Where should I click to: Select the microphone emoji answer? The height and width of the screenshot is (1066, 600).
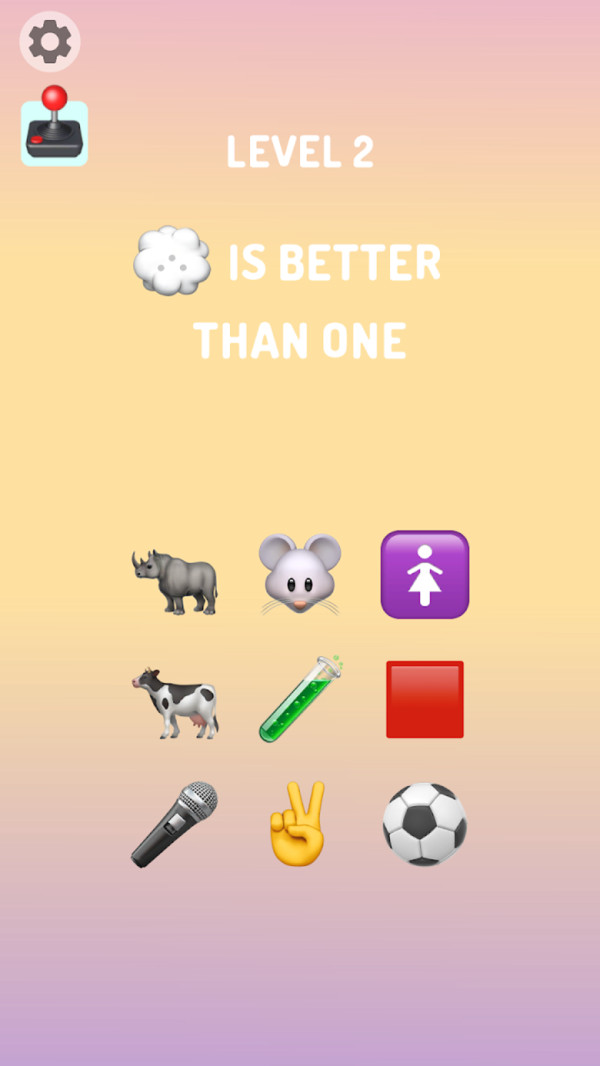click(x=175, y=824)
